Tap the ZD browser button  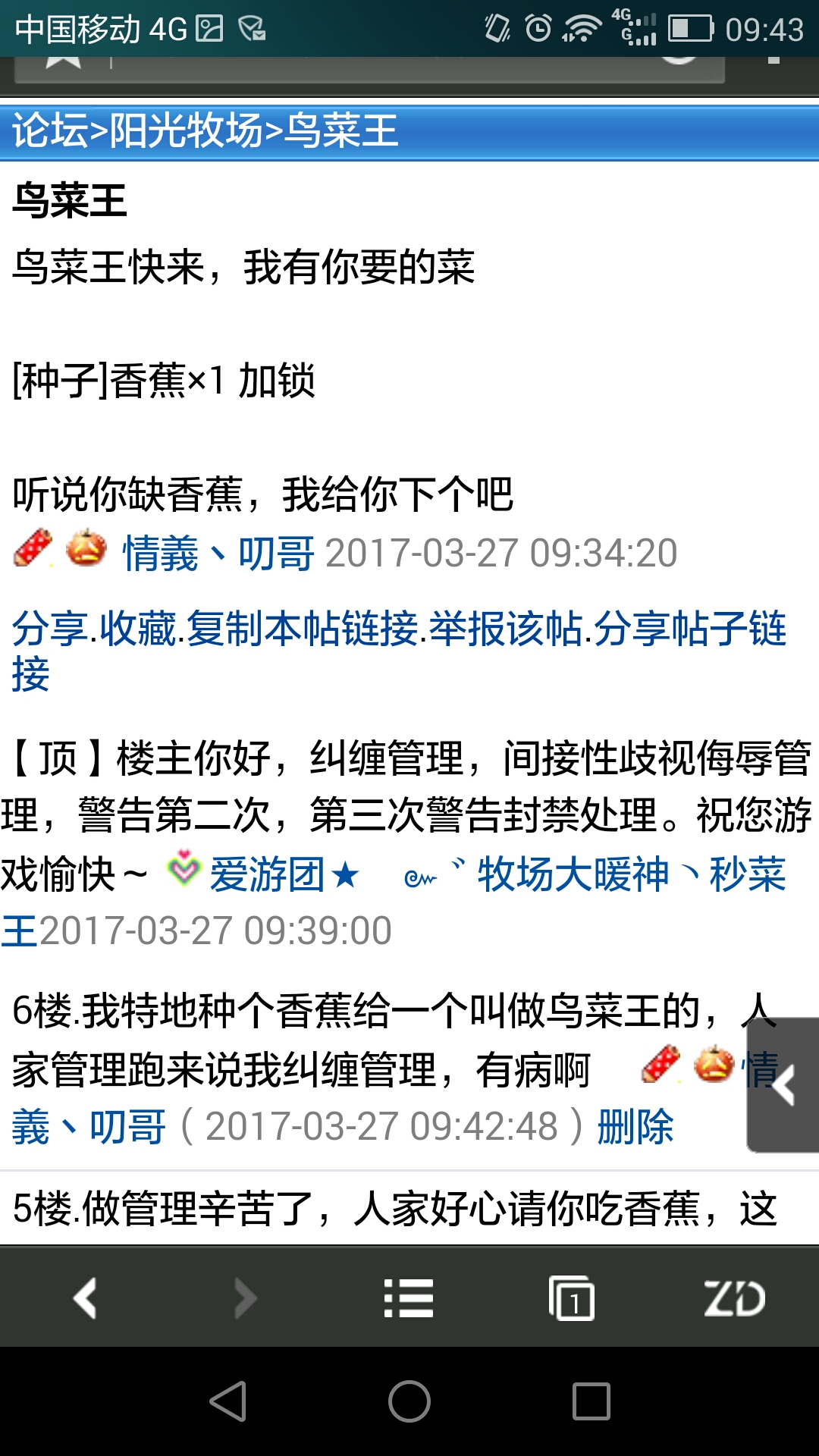point(733,1298)
